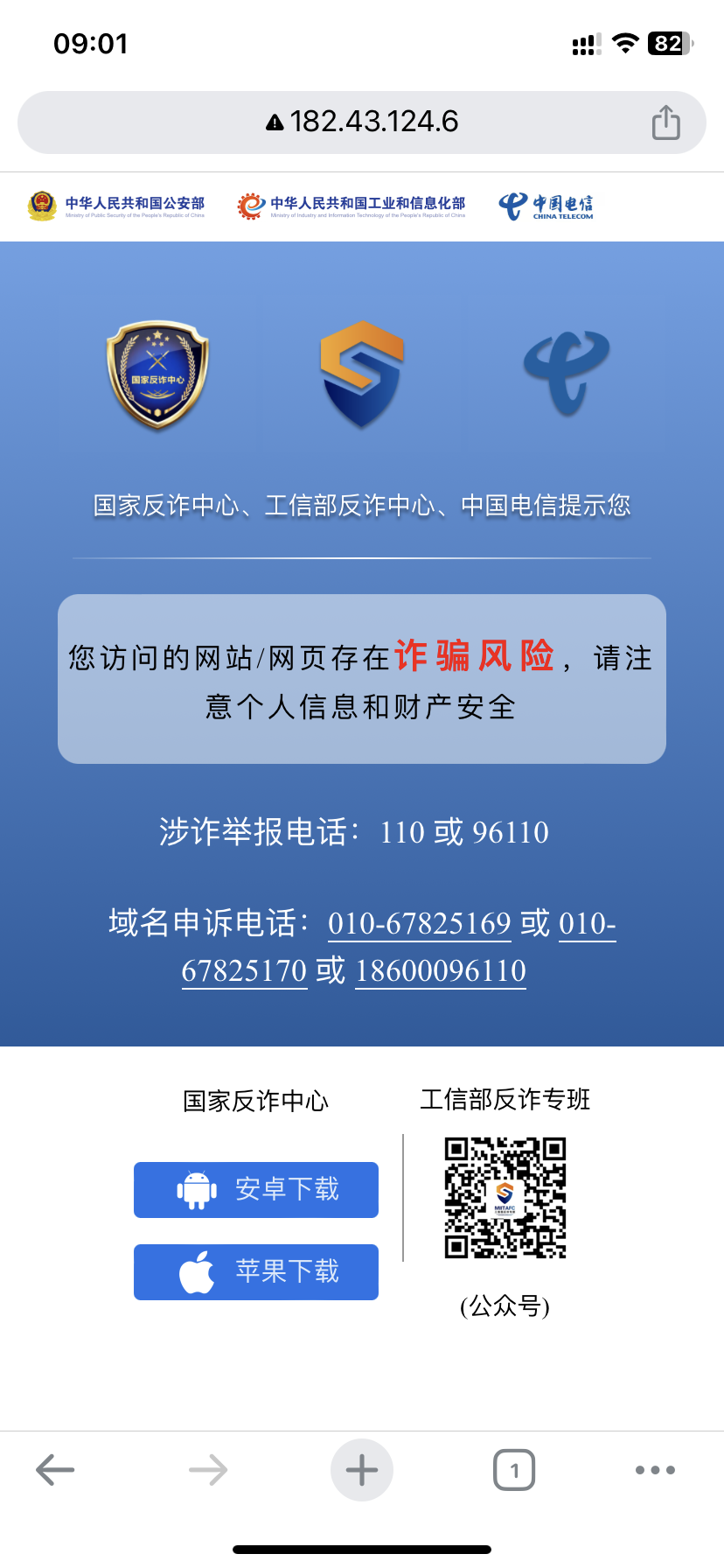724x1568 pixels.
Task: Open the browser's three-dot menu
Action: click(x=655, y=1470)
